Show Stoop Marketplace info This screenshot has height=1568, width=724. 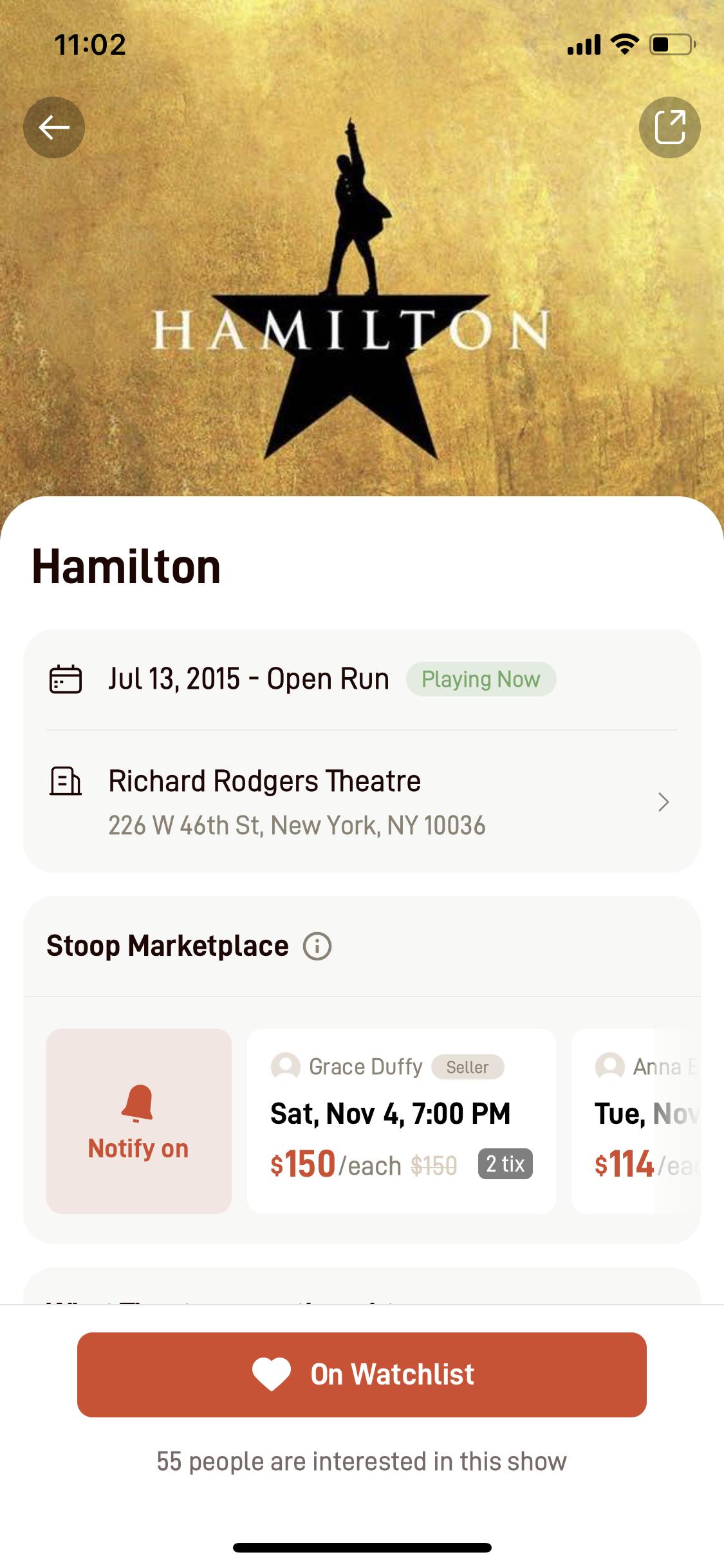click(x=317, y=946)
